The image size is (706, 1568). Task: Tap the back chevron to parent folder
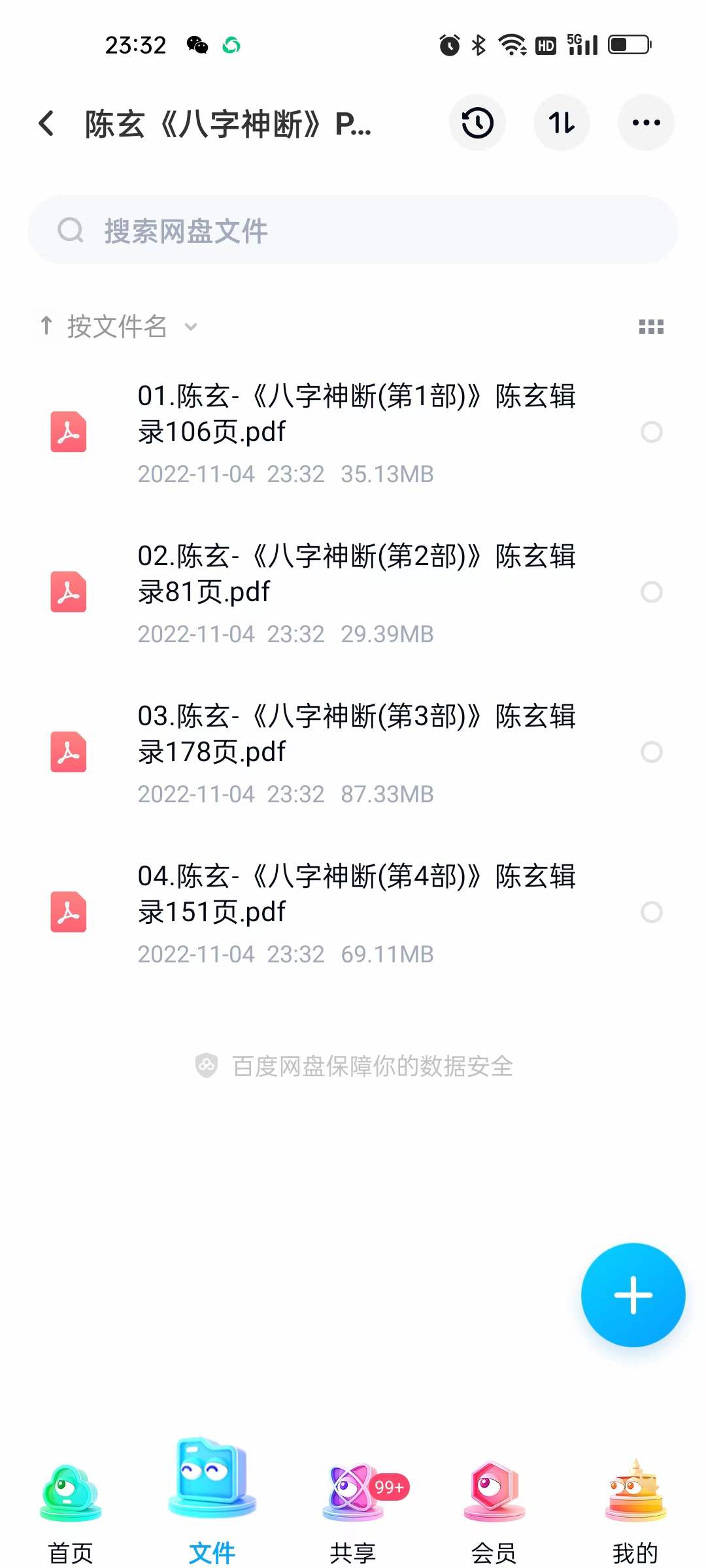[x=46, y=123]
